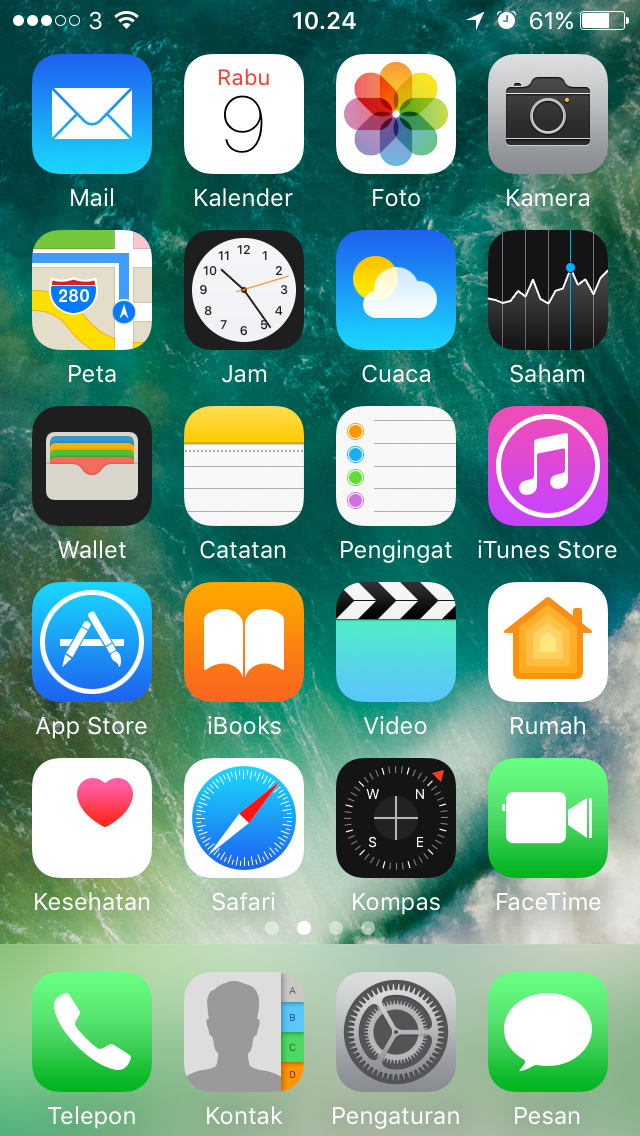Launch the iTunes Store

[548, 466]
